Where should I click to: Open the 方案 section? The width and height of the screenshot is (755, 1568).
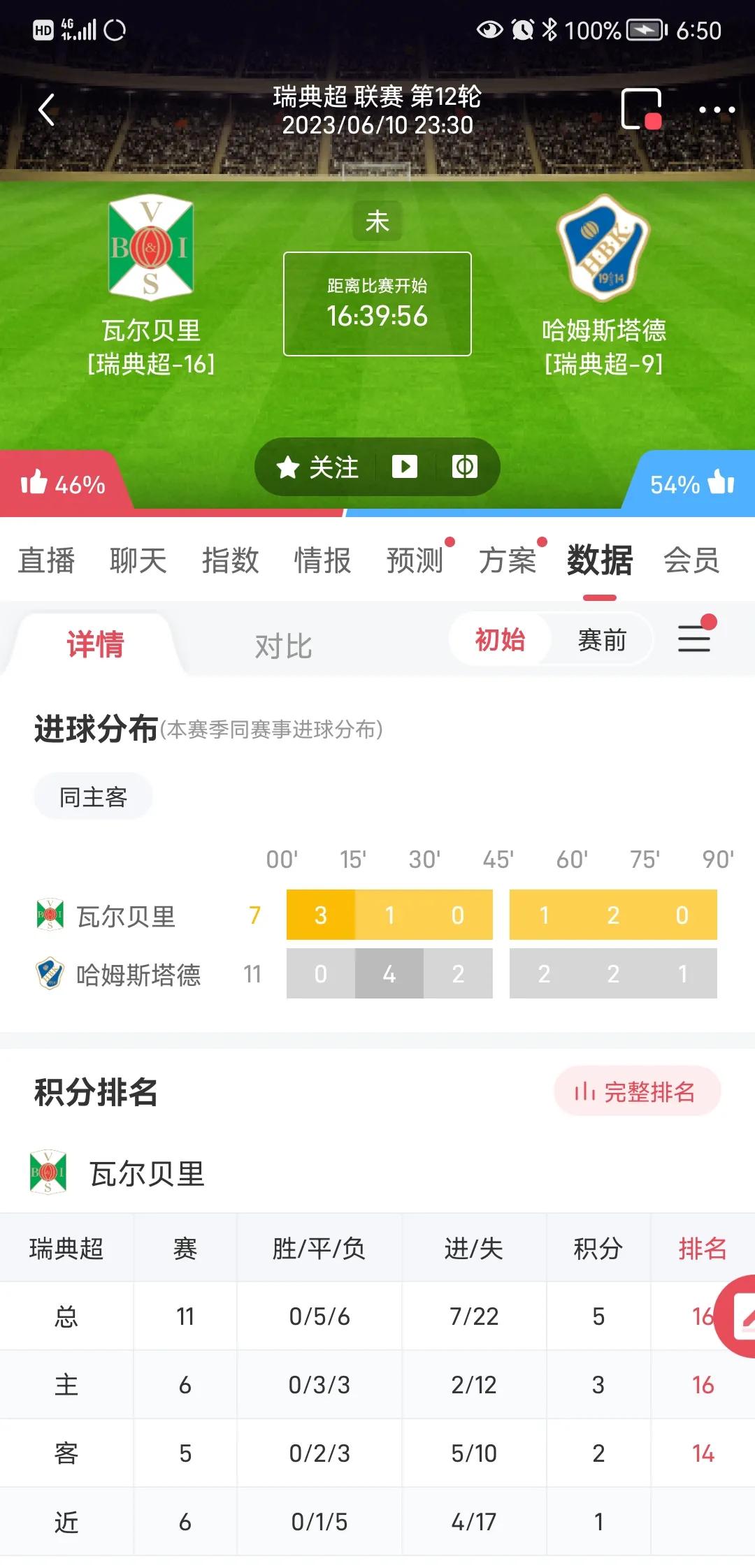click(508, 560)
